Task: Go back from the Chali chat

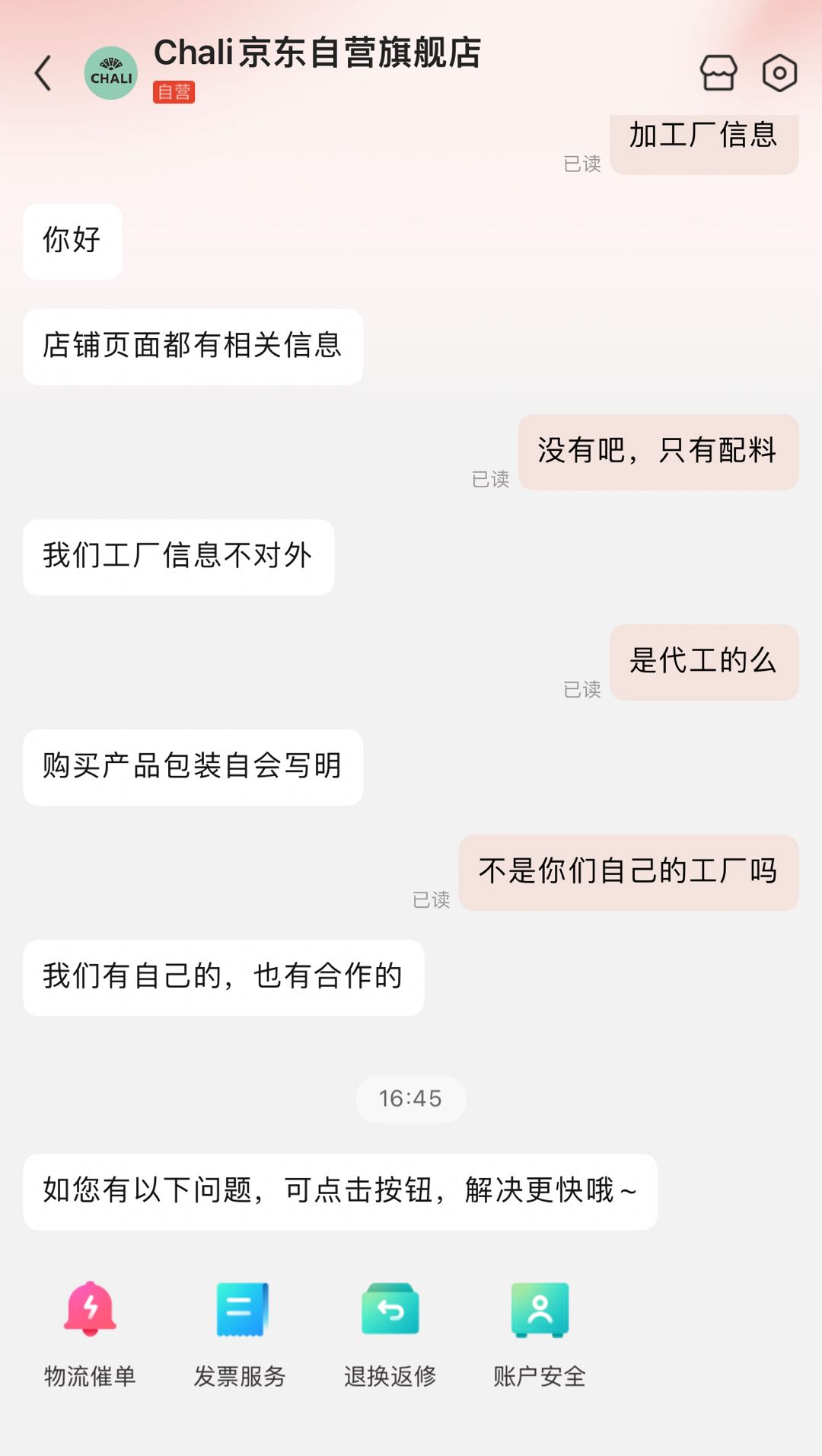Action: 43,73
